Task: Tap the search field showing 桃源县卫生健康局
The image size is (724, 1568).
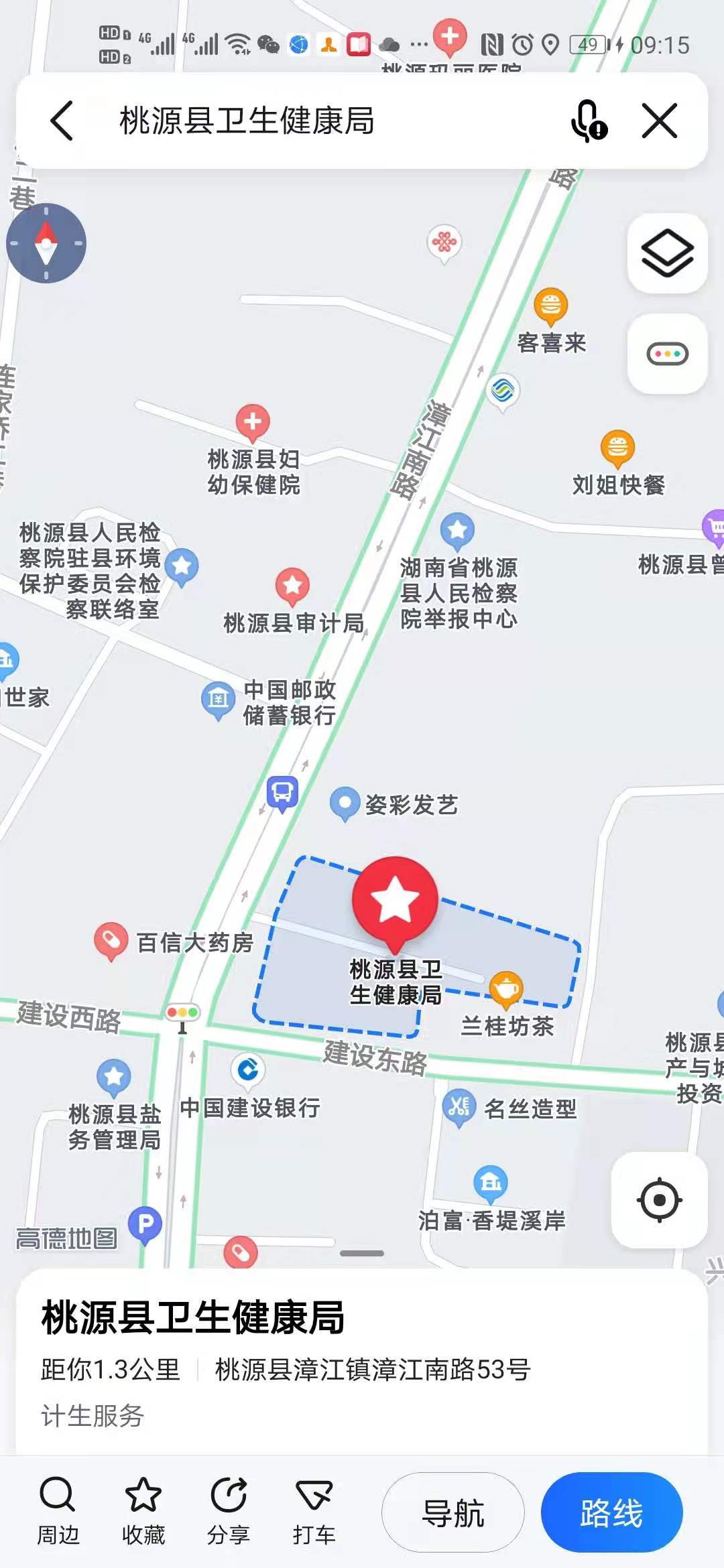Action: pos(302,121)
